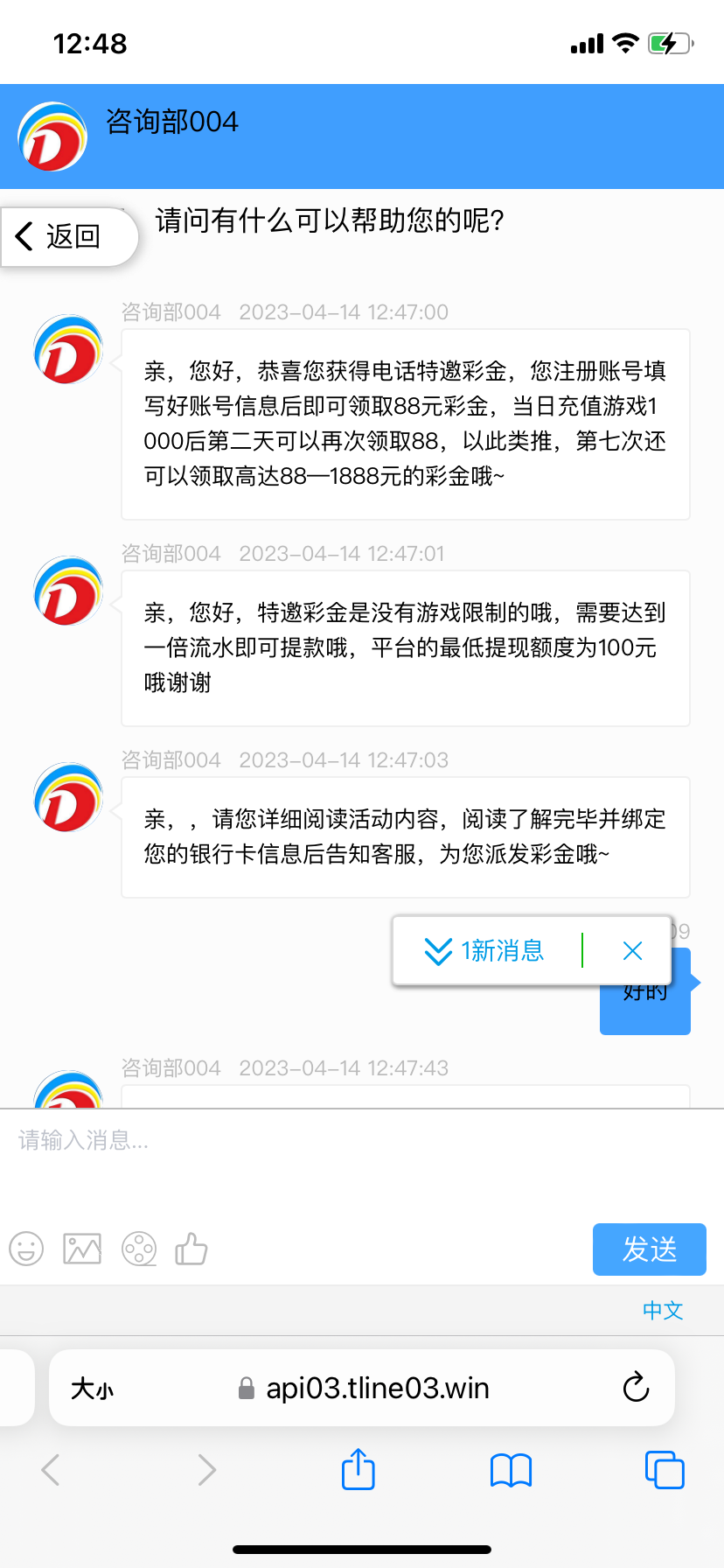Screen dimensions: 724x1568
Task: Dismiss the new message popup
Action: [632, 950]
